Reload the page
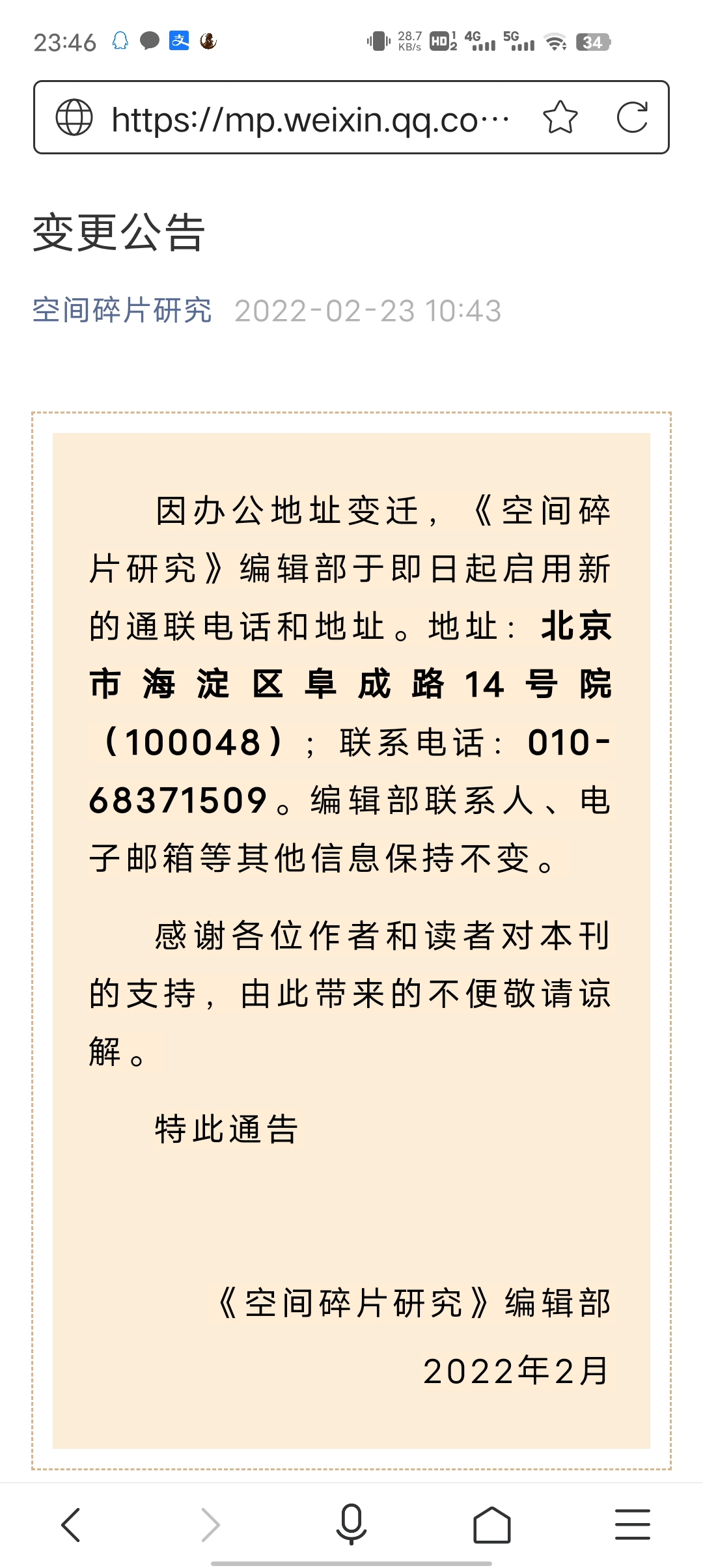 click(632, 117)
